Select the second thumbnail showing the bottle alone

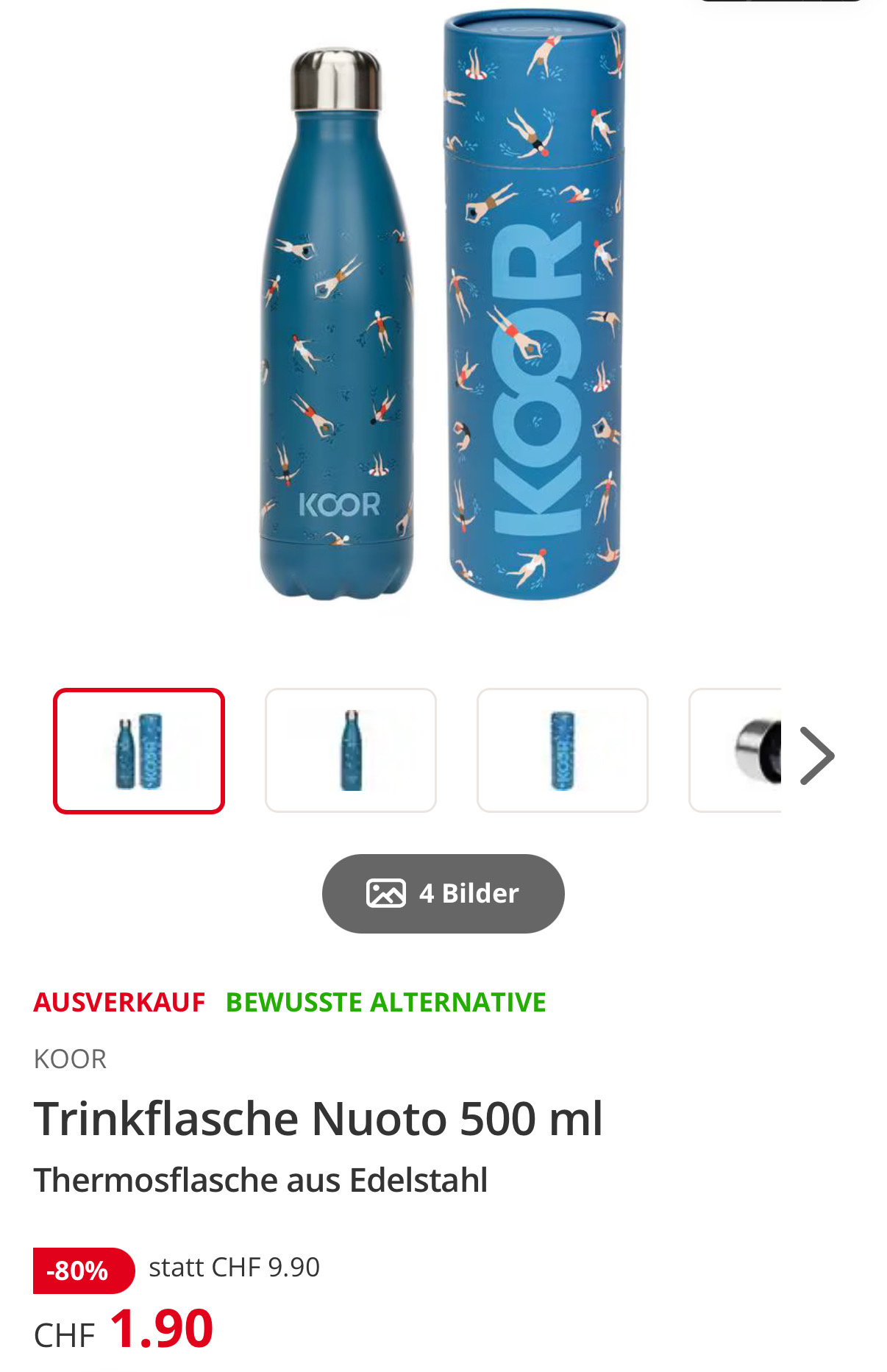[x=351, y=750]
